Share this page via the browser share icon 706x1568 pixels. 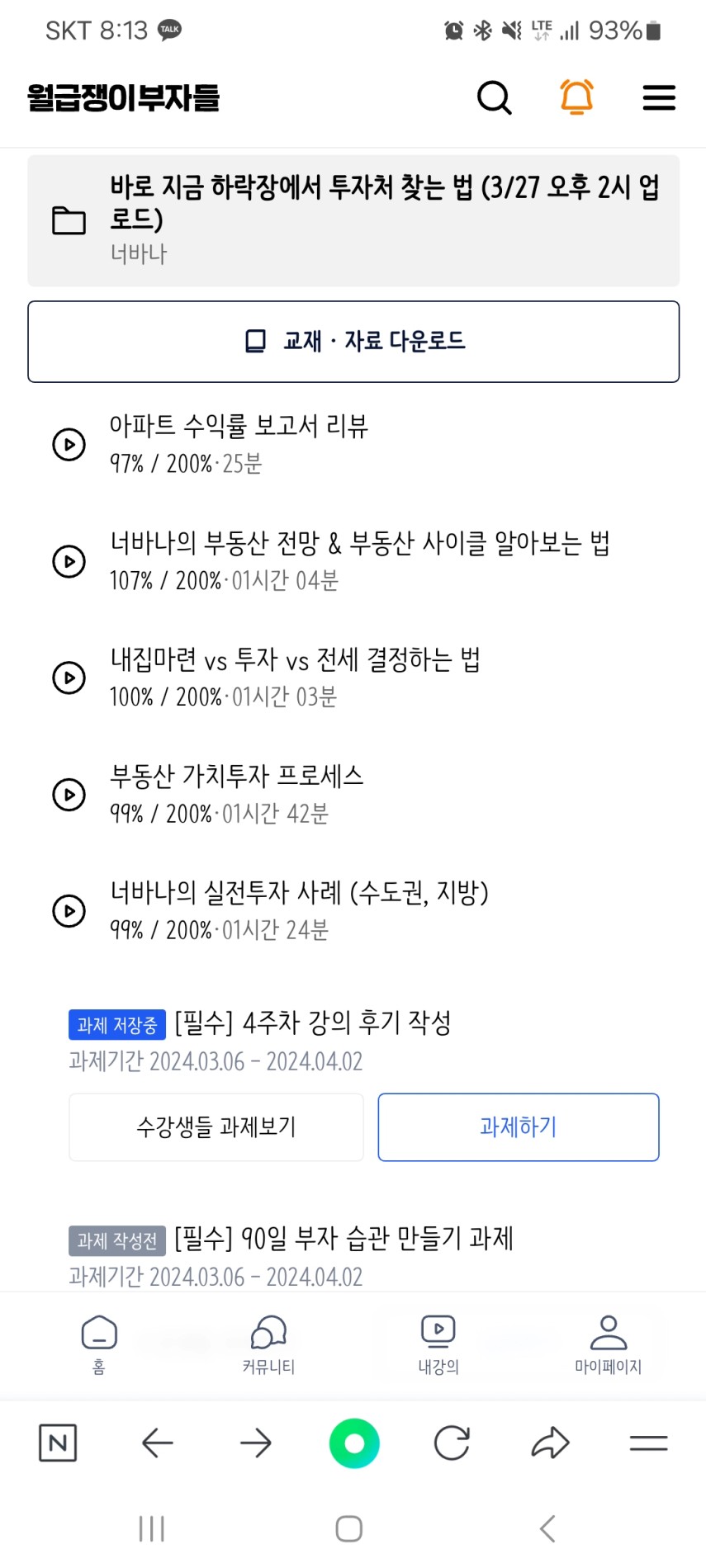coord(550,1443)
